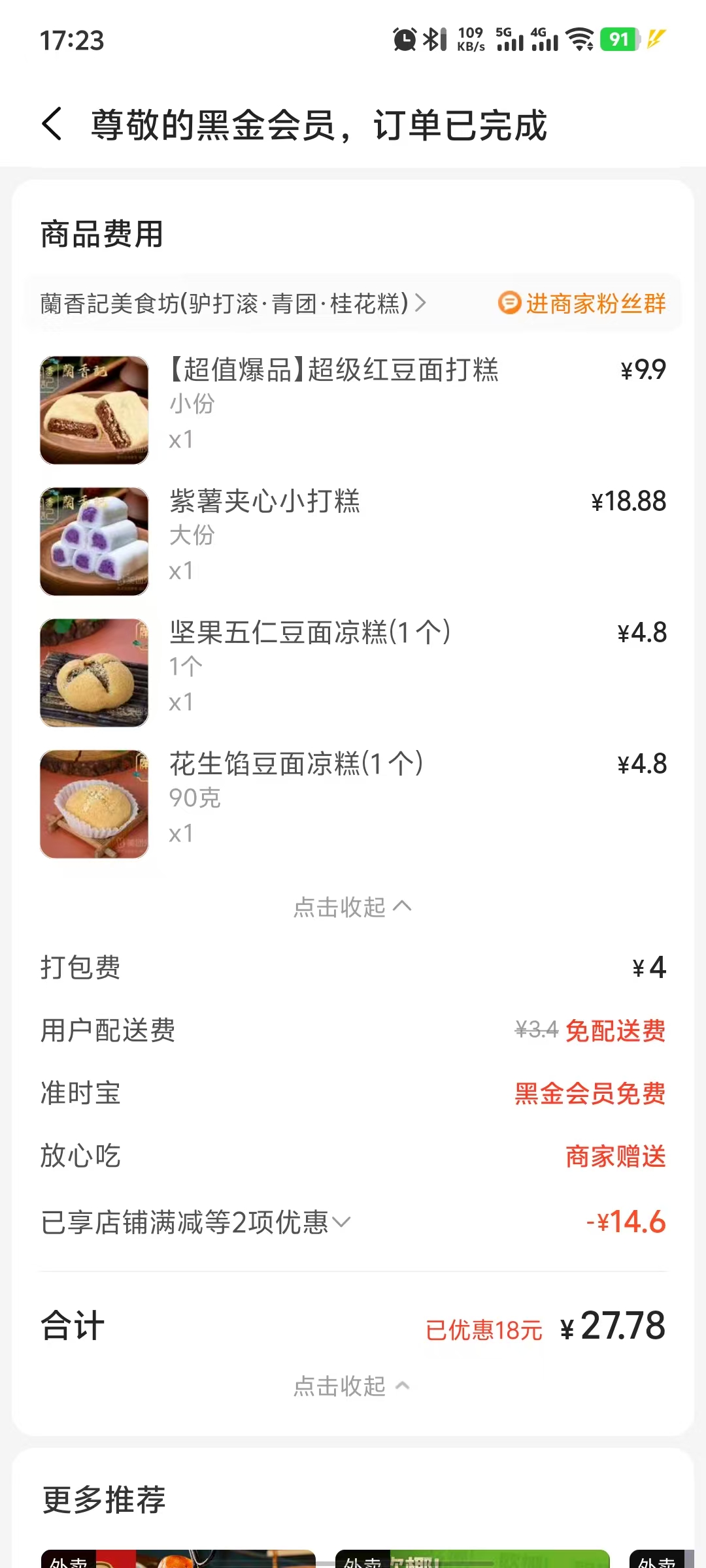Open the 蘭香記美食坊 store page
Screen dimensions: 706x1568
233,304
